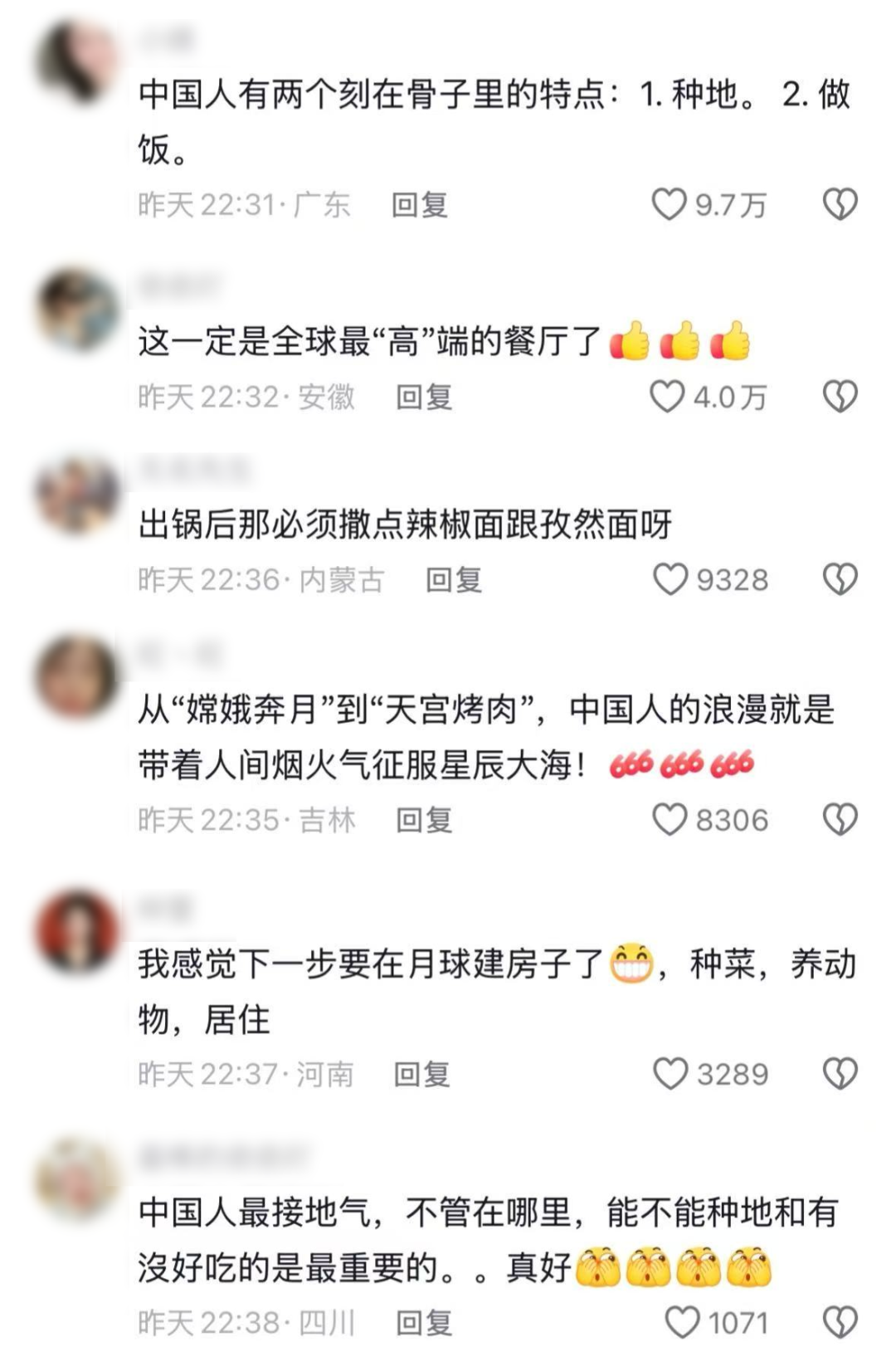View profile of the 河南 commenter's avatar
The width and height of the screenshot is (896, 1371).
[76, 931]
